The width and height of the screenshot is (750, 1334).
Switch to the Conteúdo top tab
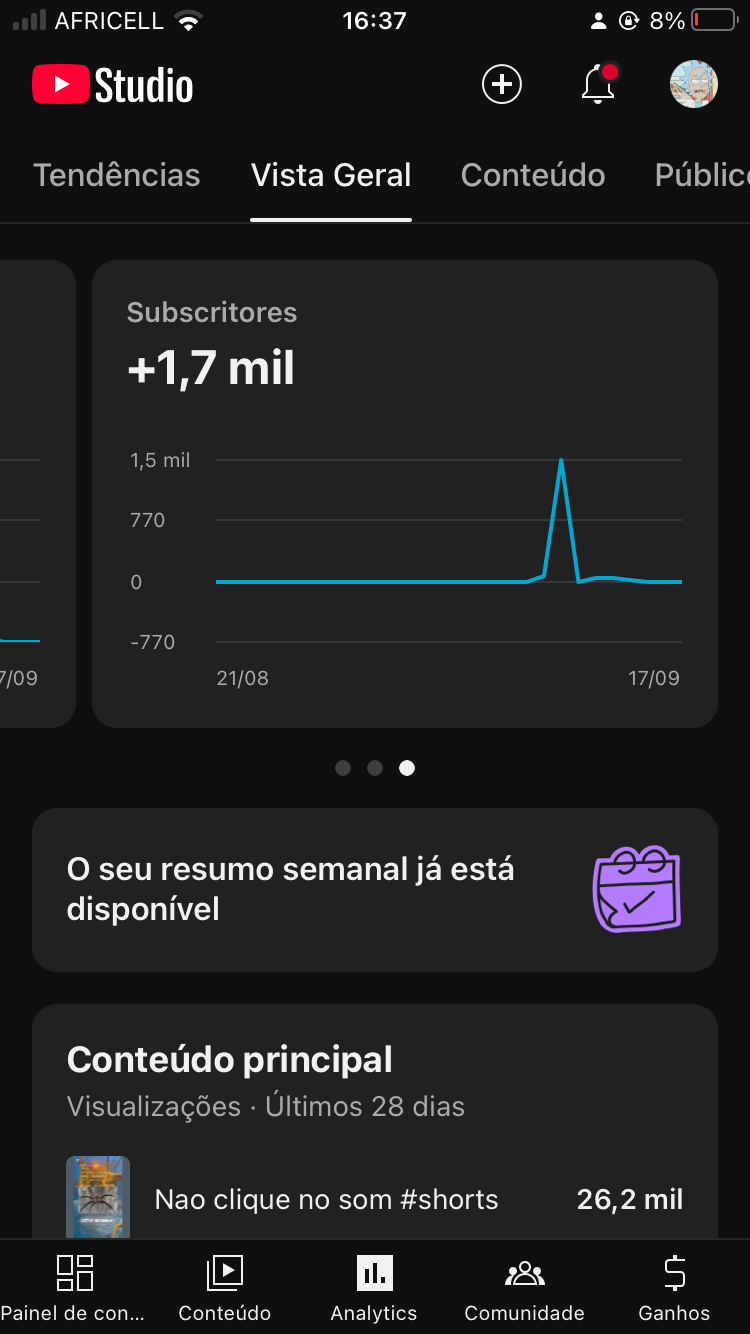point(533,175)
